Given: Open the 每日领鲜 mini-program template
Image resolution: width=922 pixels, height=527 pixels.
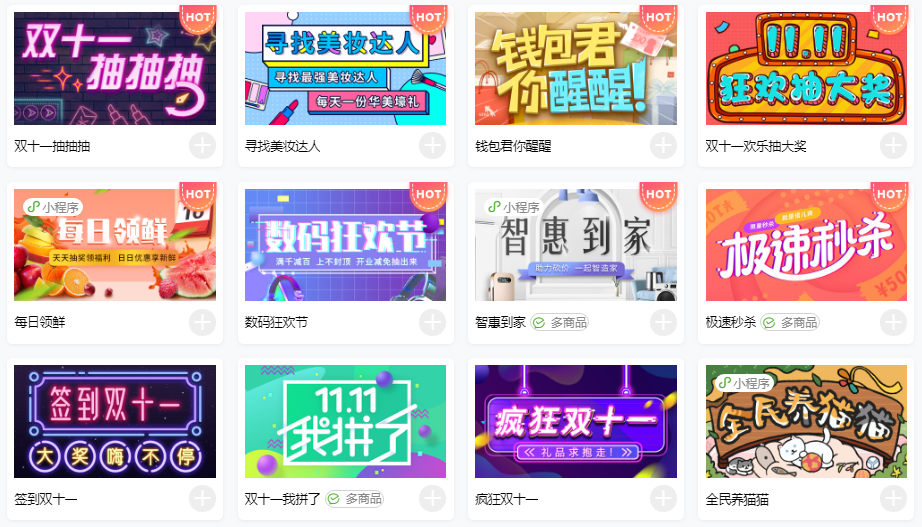Looking at the screenshot, I should pos(115,245).
